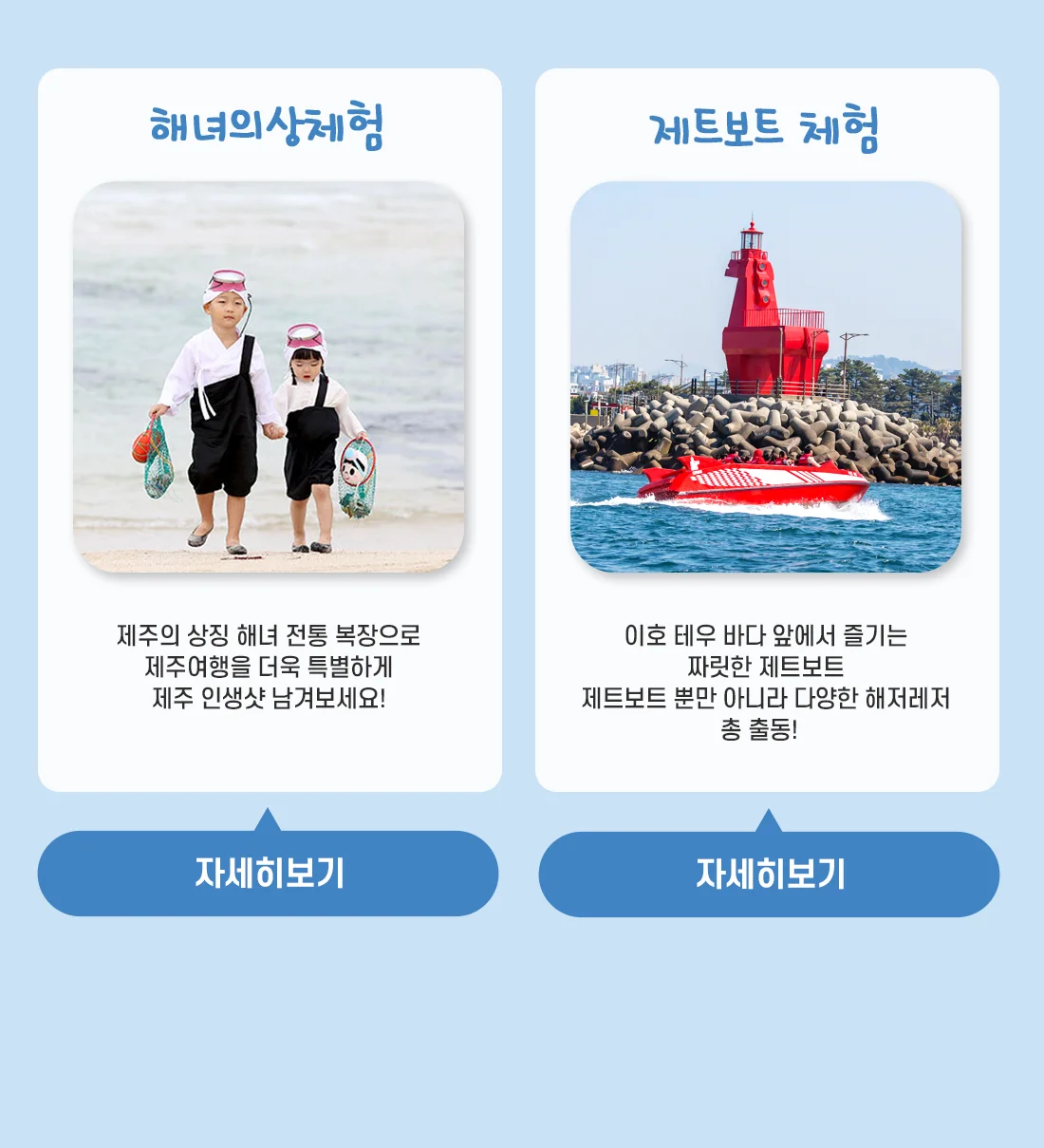This screenshot has height=1148, width=1044.
Task: Open 자세히보기 for 제트보트 체험
Action: [769, 875]
